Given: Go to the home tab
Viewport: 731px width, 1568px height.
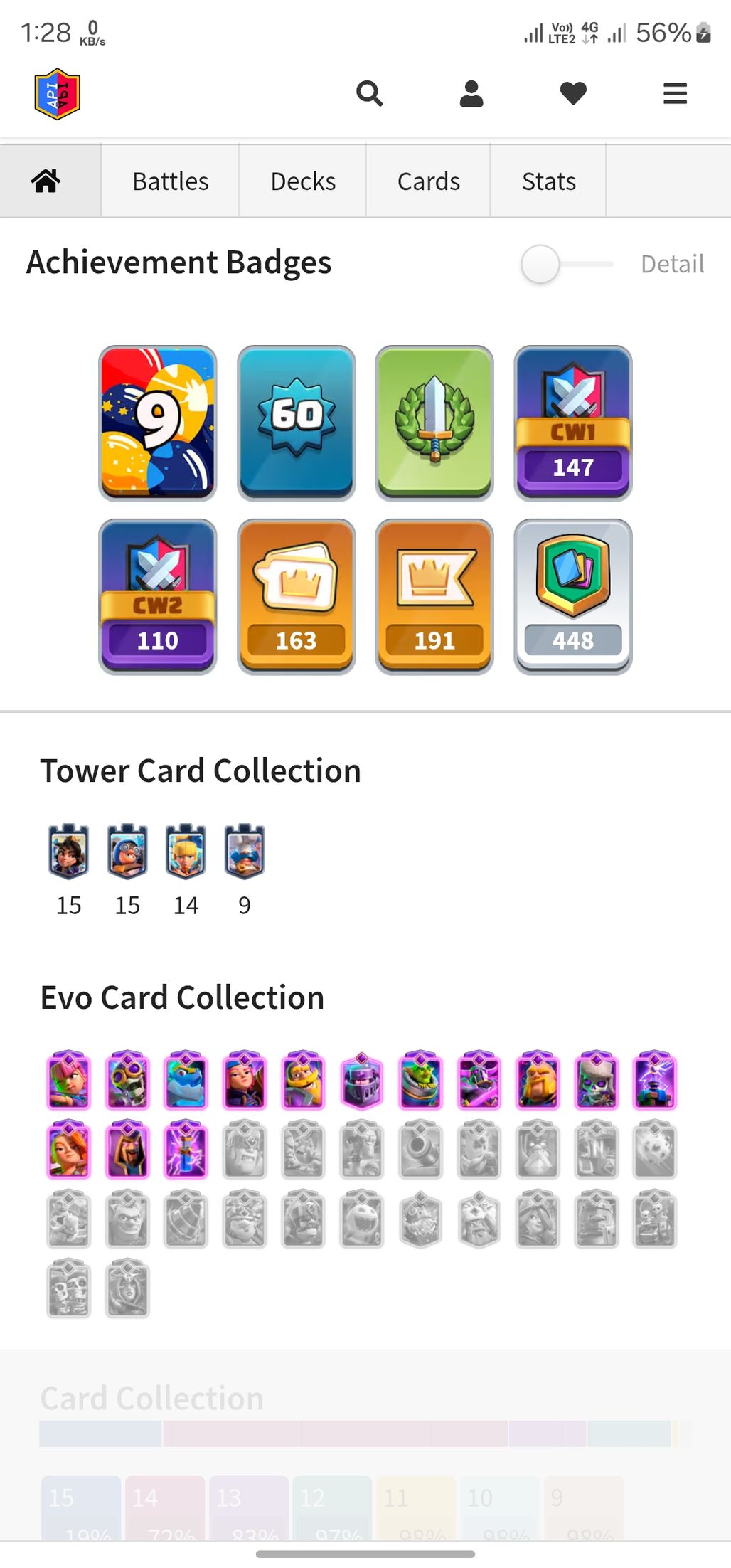Looking at the screenshot, I should (46, 181).
